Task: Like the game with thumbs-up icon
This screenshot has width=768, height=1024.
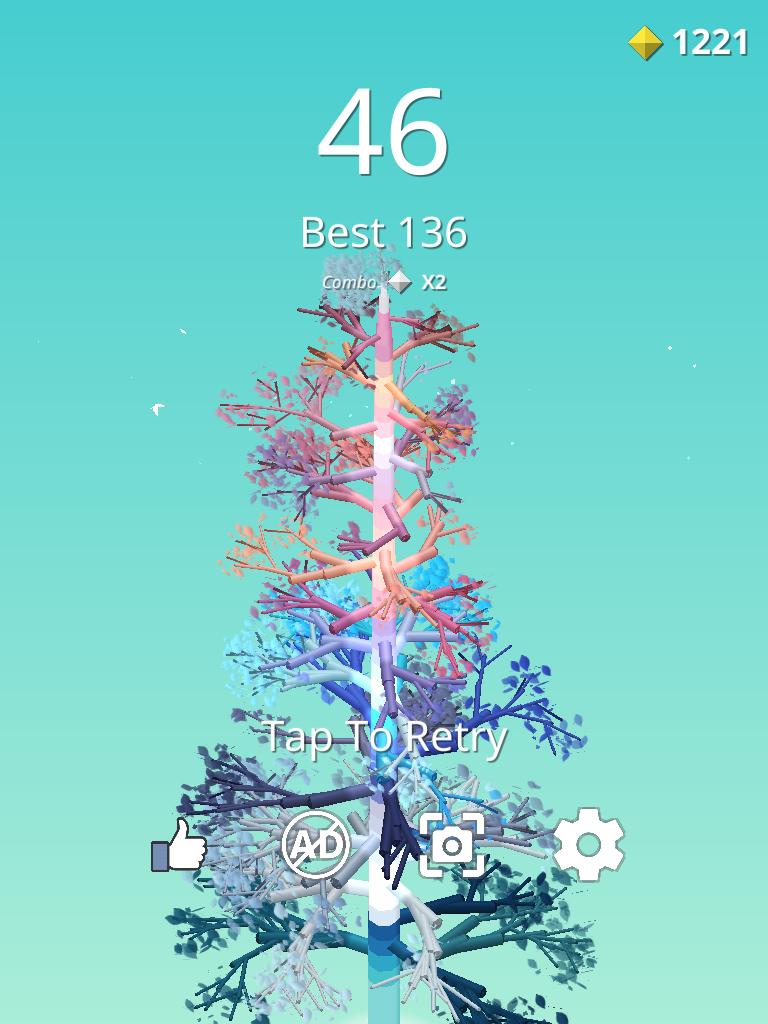Action: tap(179, 845)
